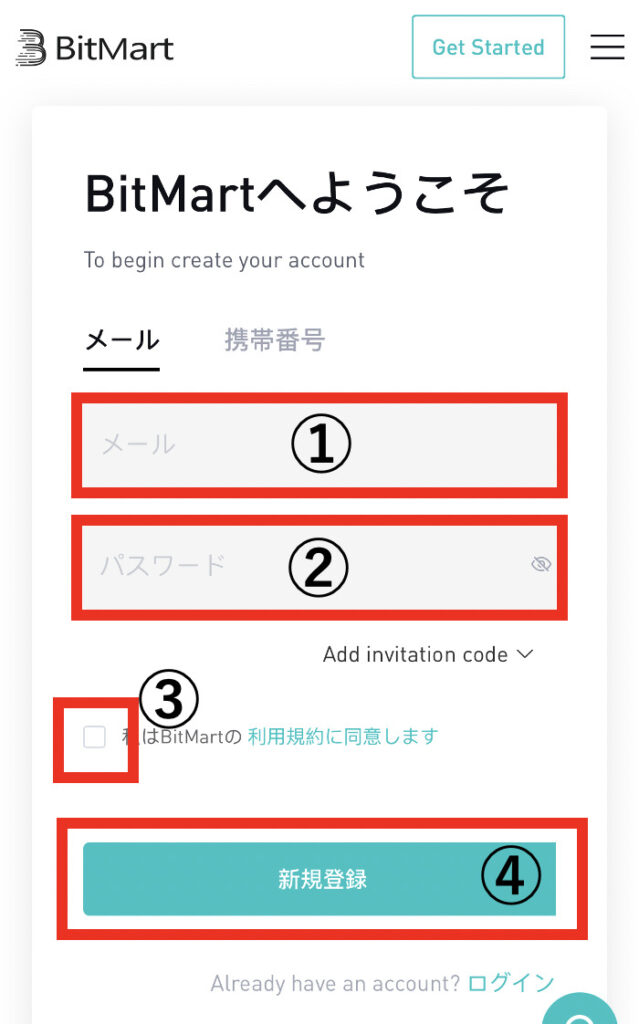Open the 利用規約に同意します link
This screenshot has height=1024, width=639.
coord(342,737)
